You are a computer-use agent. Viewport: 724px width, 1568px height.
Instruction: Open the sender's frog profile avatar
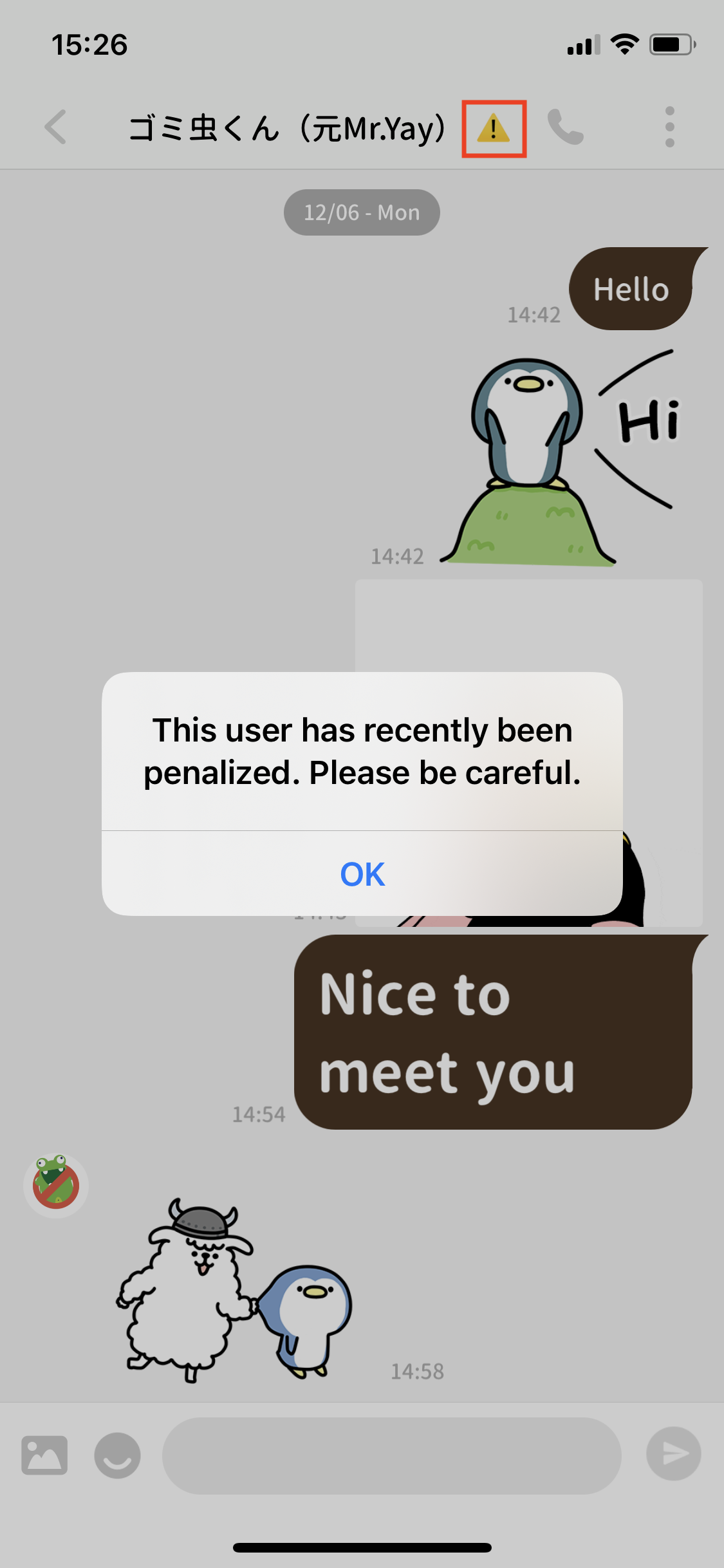pyautogui.click(x=56, y=1185)
